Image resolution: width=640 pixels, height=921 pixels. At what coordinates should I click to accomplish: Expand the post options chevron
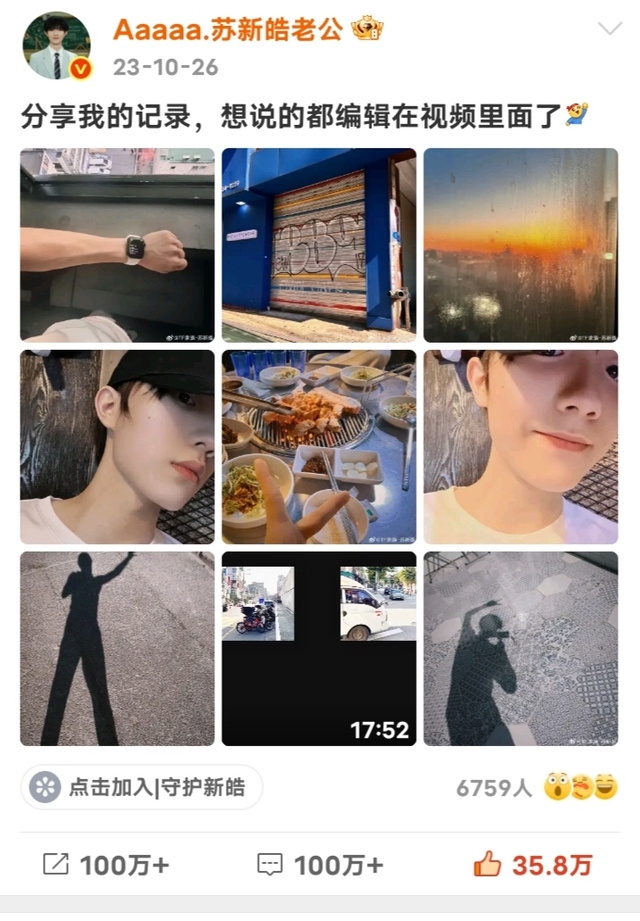pyautogui.click(x=609, y=28)
